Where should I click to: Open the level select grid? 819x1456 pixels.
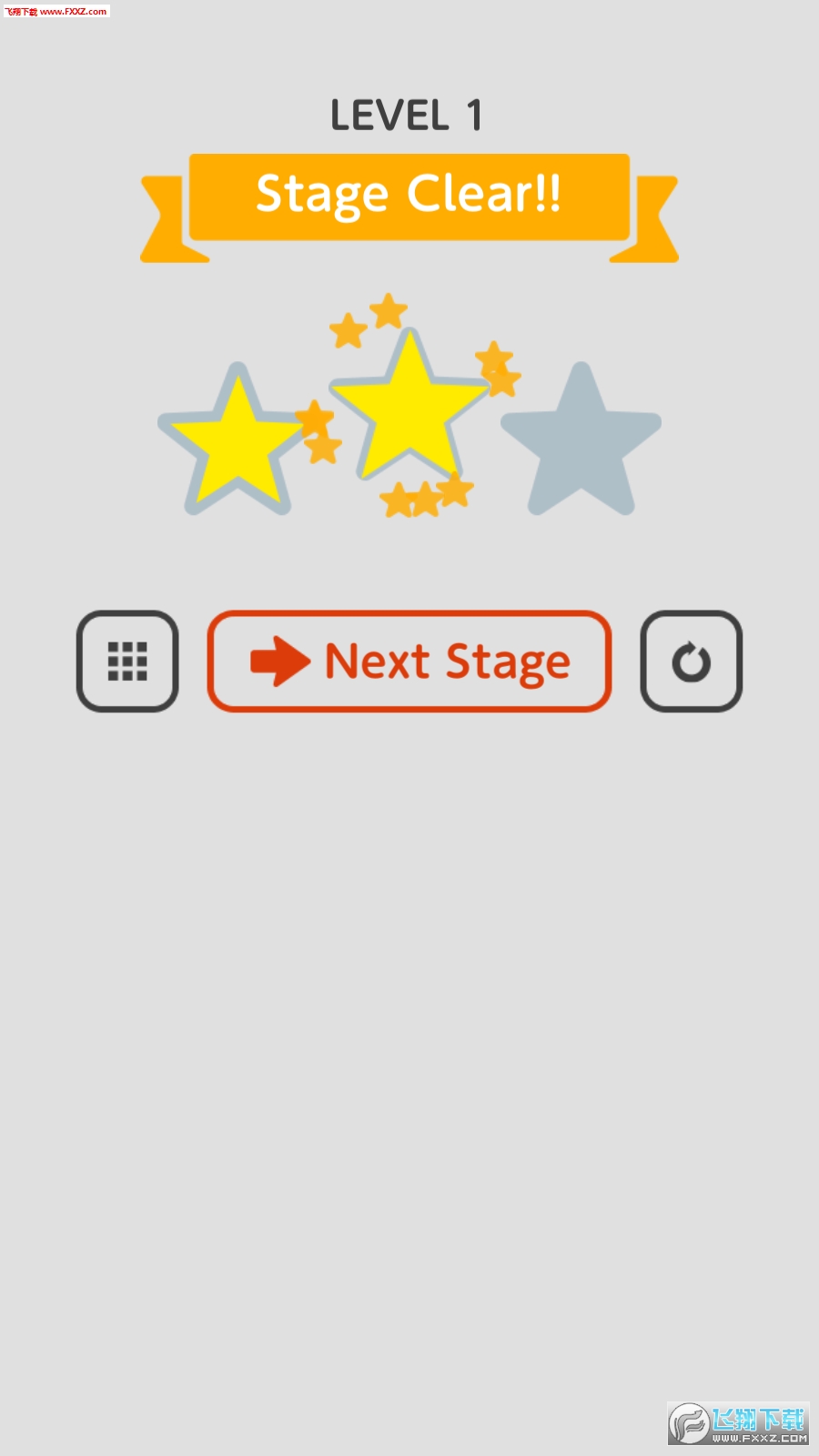(x=127, y=662)
